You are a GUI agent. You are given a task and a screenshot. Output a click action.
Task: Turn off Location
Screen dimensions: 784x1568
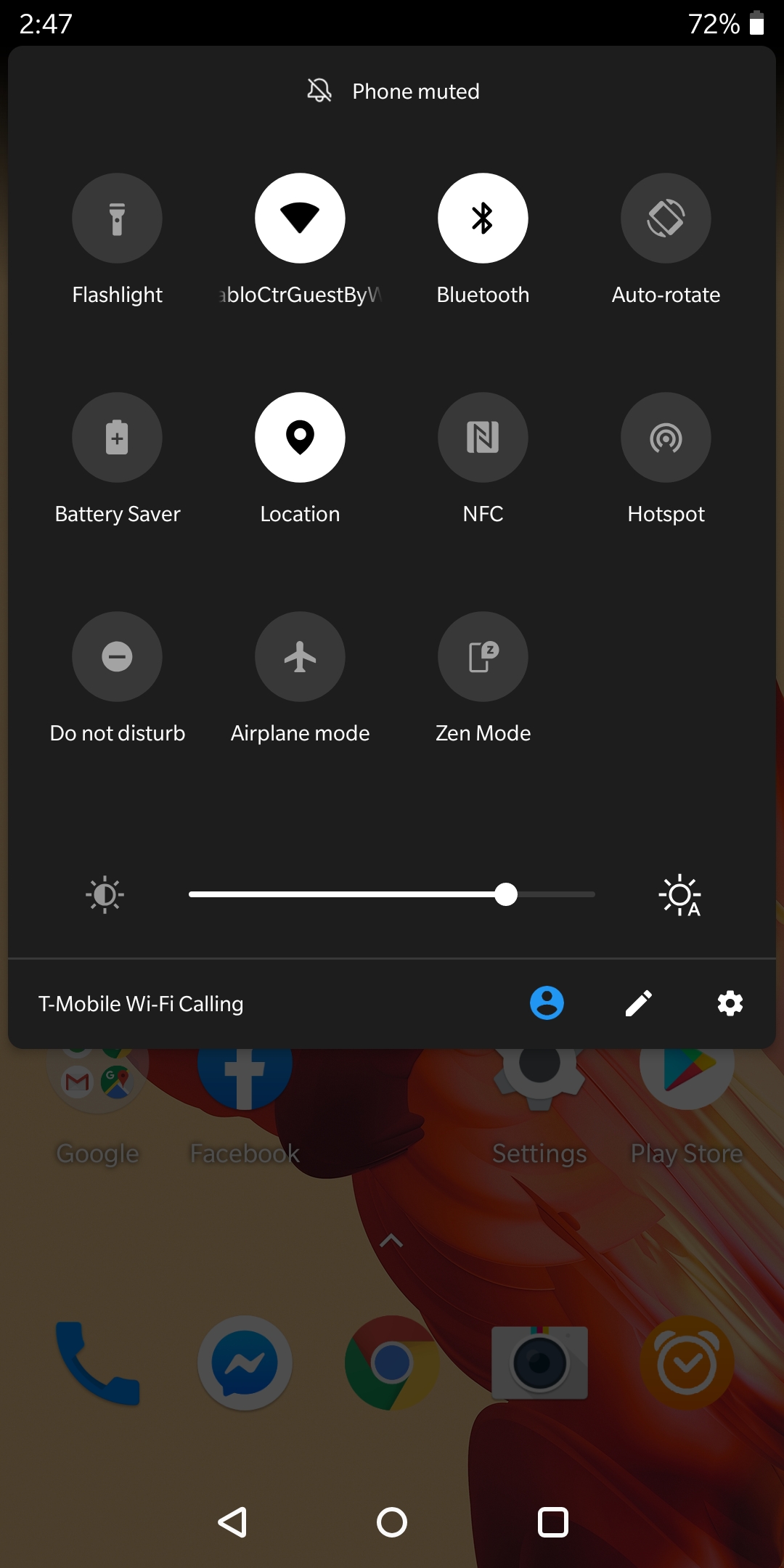[x=300, y=437]
